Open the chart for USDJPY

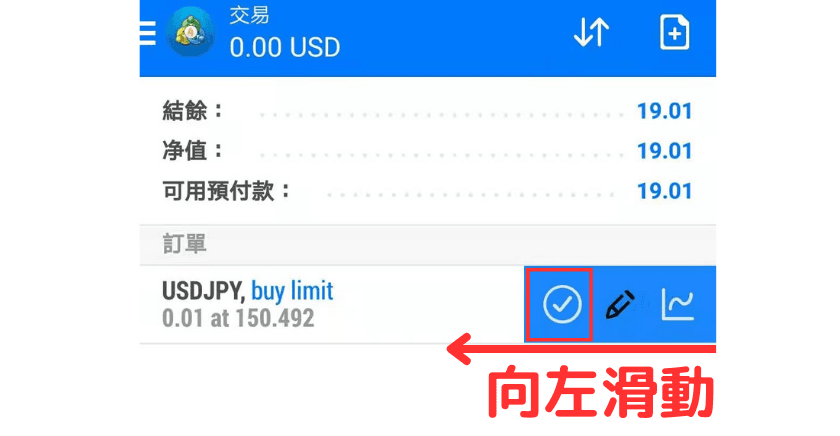678,304
